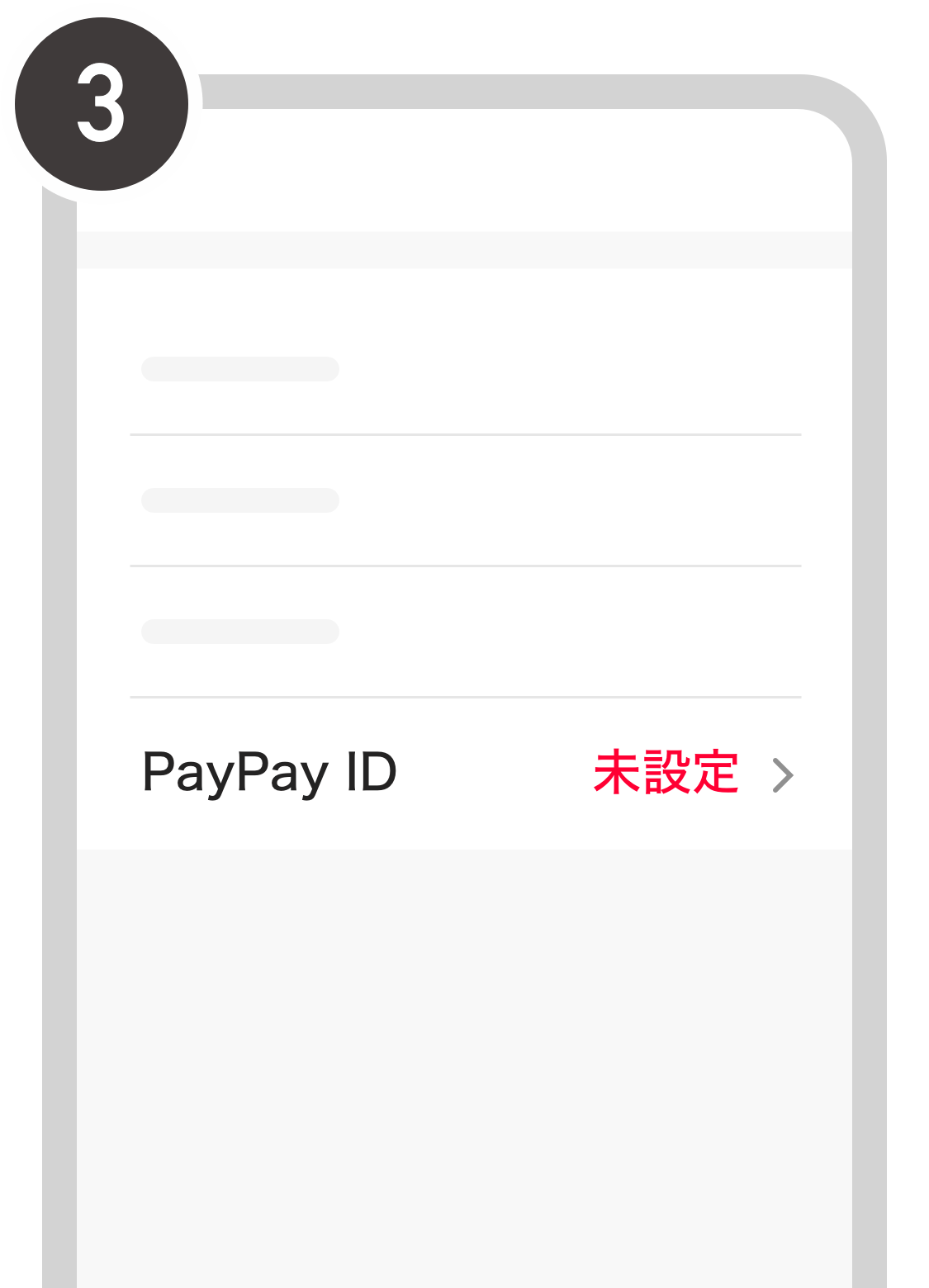
Task: Select the red 未設定 label
Action: [666, 773]
